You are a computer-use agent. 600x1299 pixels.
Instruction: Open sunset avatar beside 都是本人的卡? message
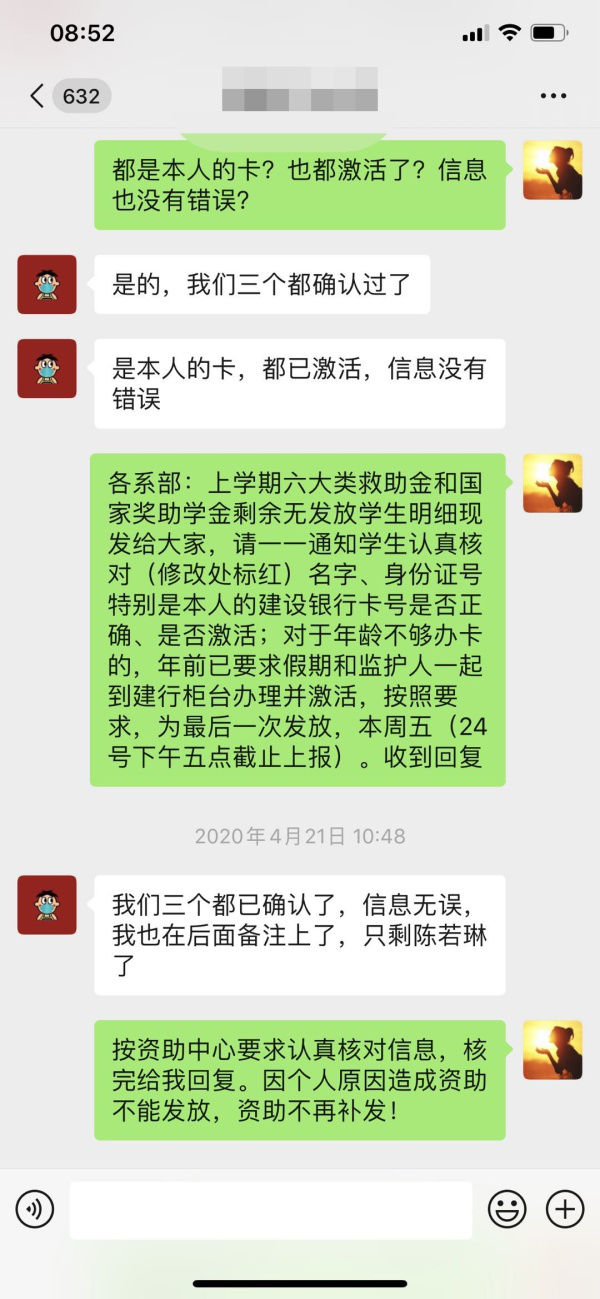coord(552,170)
